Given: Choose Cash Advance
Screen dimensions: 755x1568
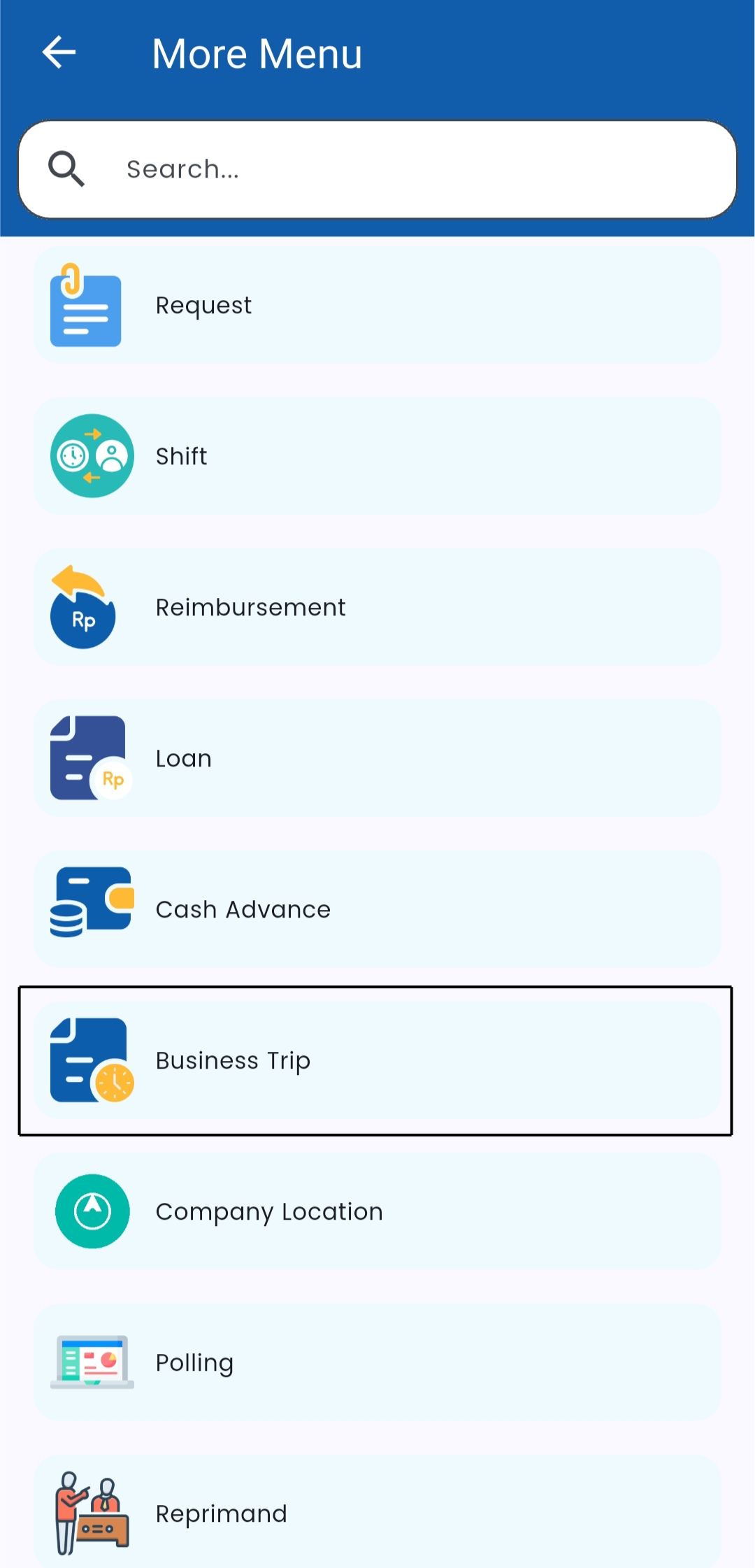Looking at the screenshot, I should [x=377, y=909].
